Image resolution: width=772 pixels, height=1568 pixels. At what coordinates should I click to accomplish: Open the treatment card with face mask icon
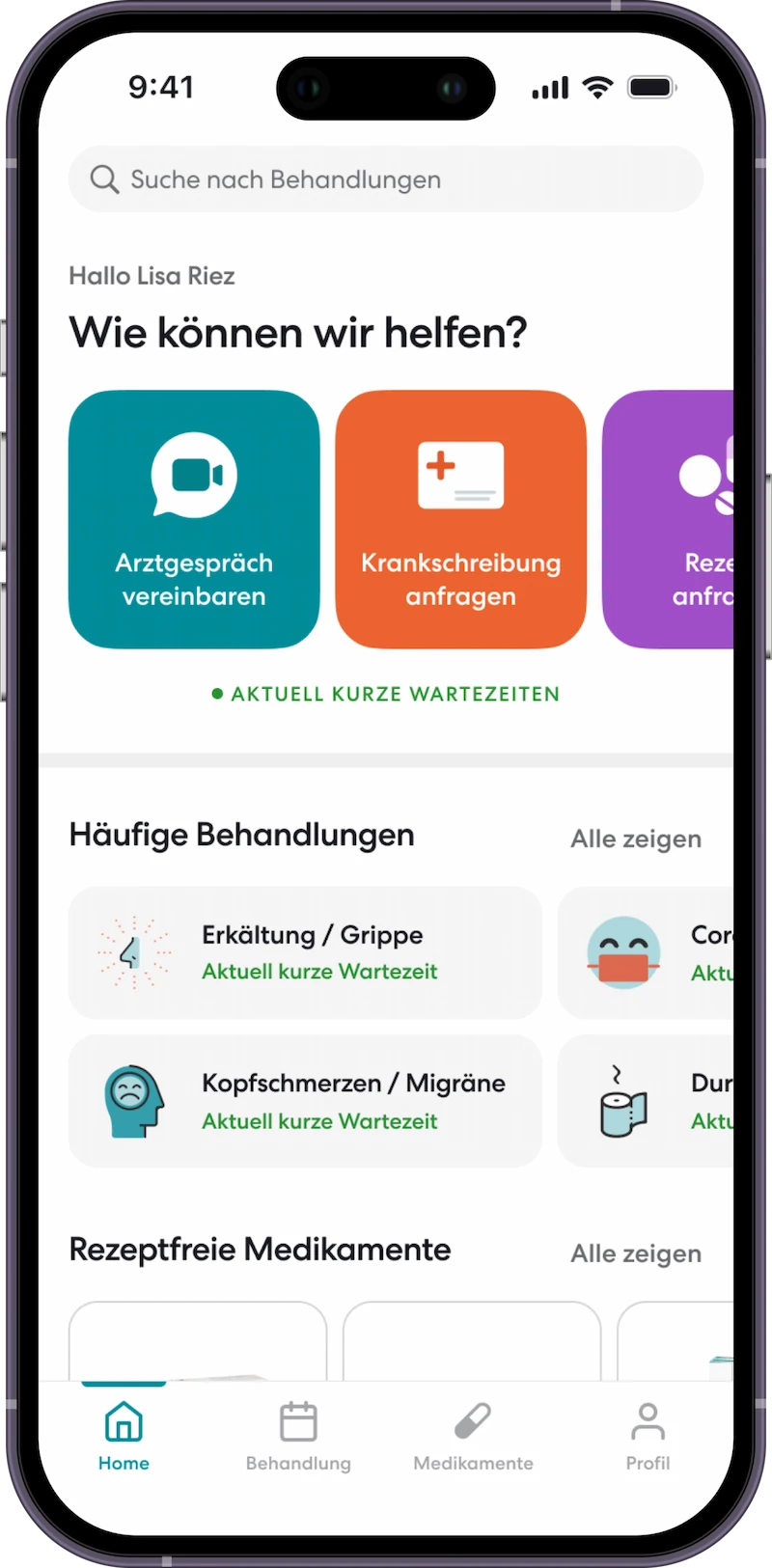[x=646, y=952]
